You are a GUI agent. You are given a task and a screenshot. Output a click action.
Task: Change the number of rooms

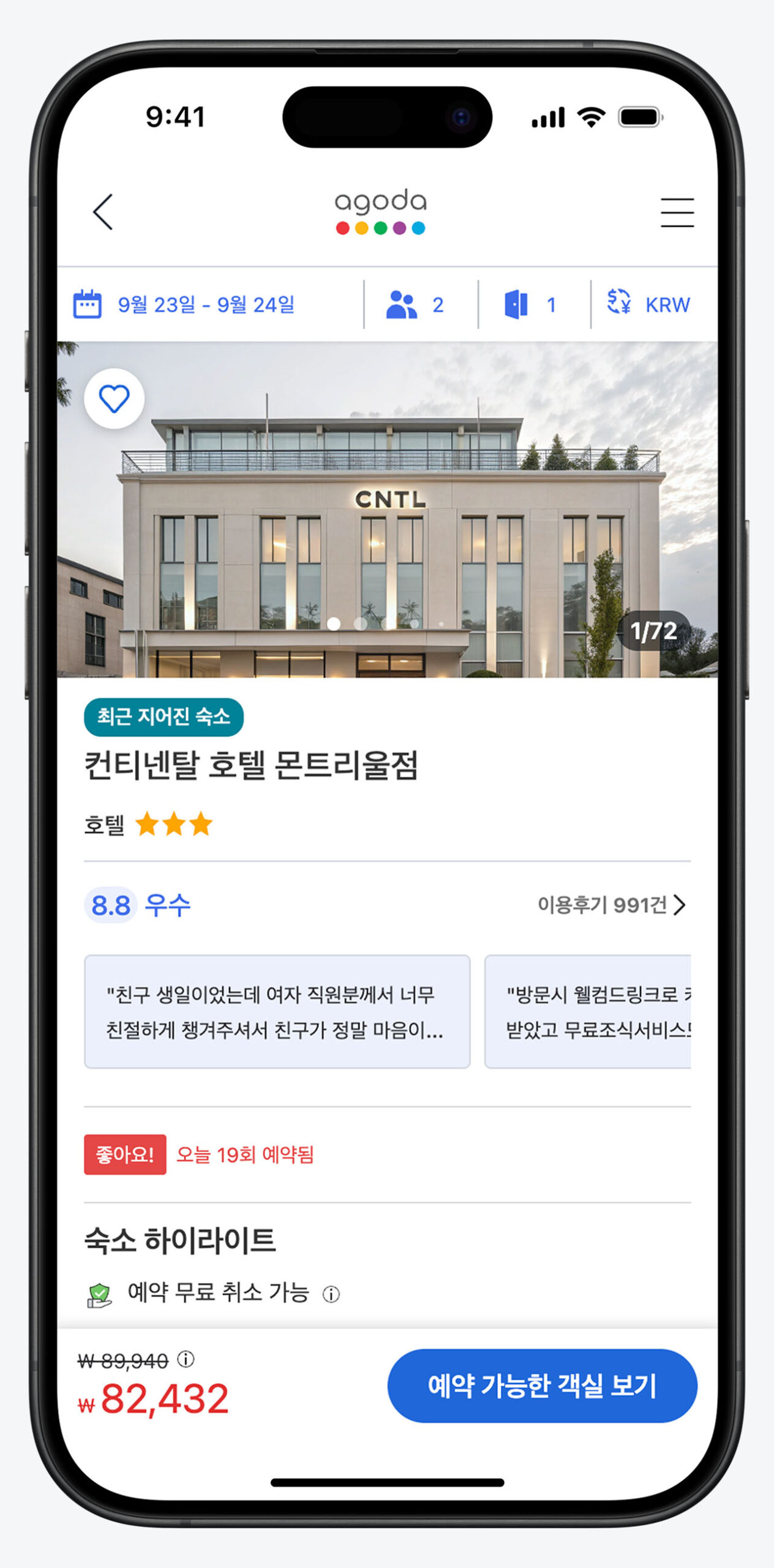(530, 304)
